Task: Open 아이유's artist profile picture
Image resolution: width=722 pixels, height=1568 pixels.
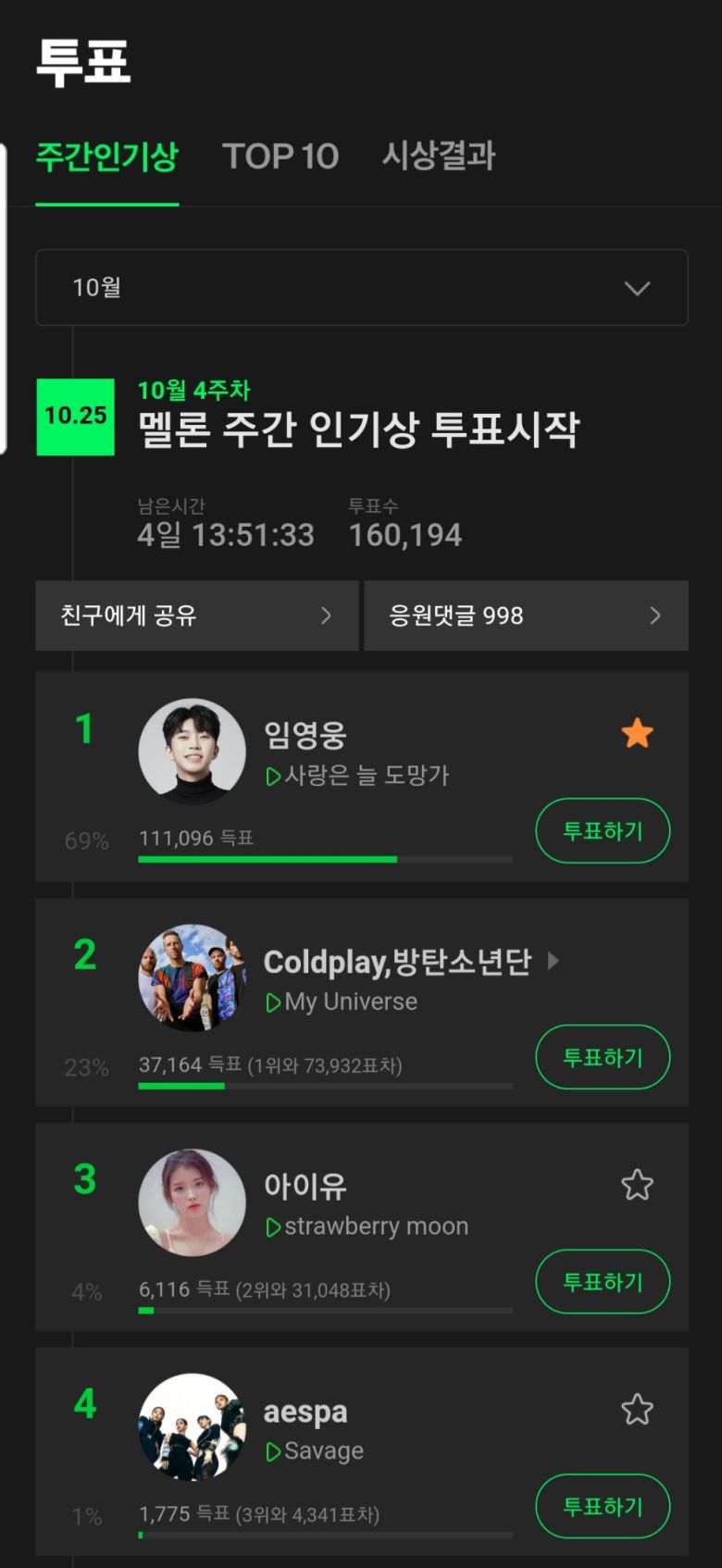Action: (192, 1203)
